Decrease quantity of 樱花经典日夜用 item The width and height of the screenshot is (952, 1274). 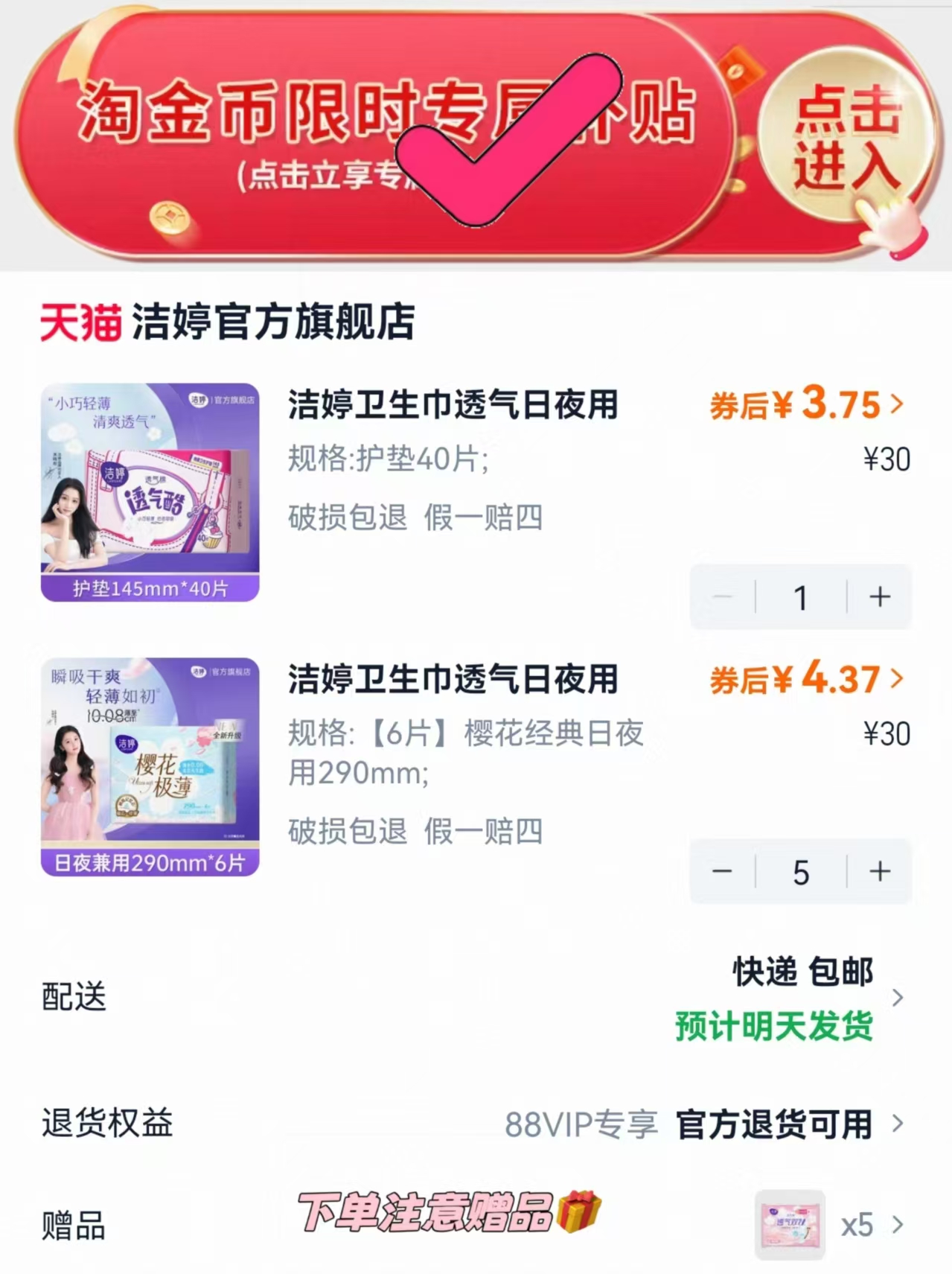(721, 873)
